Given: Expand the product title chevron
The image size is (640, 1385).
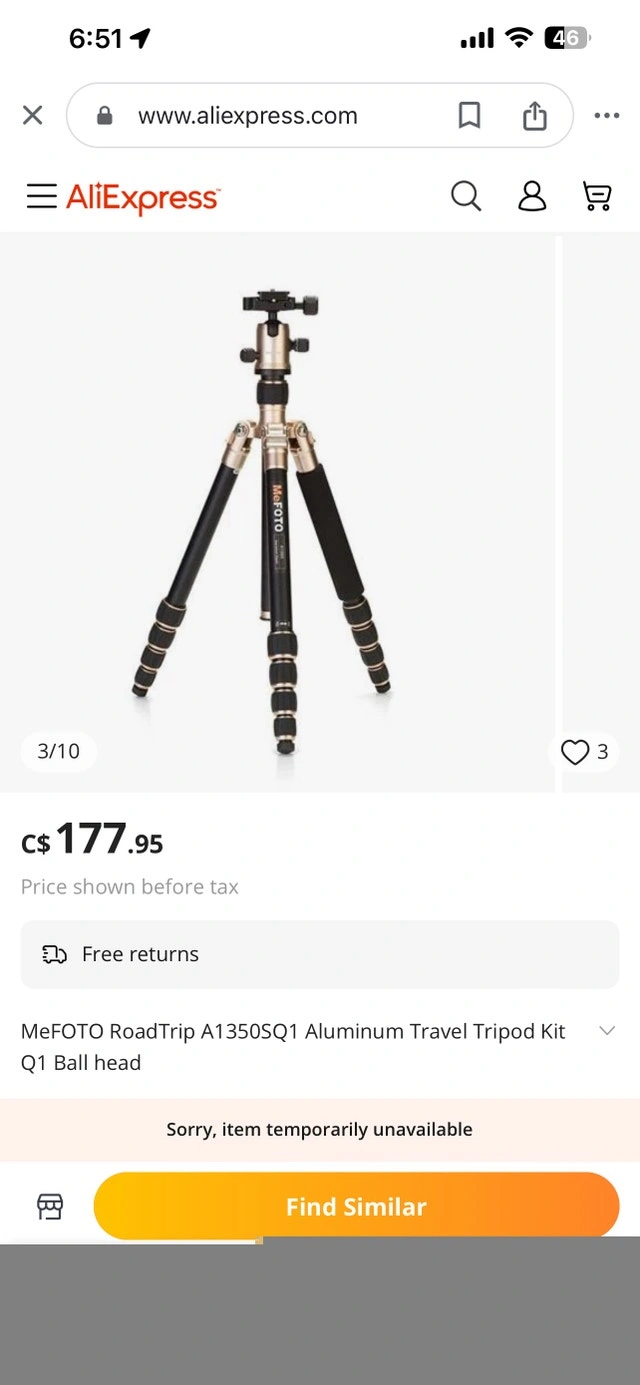Looking at the screenshot, I should pyautogui.click(x=606, y=1031).
